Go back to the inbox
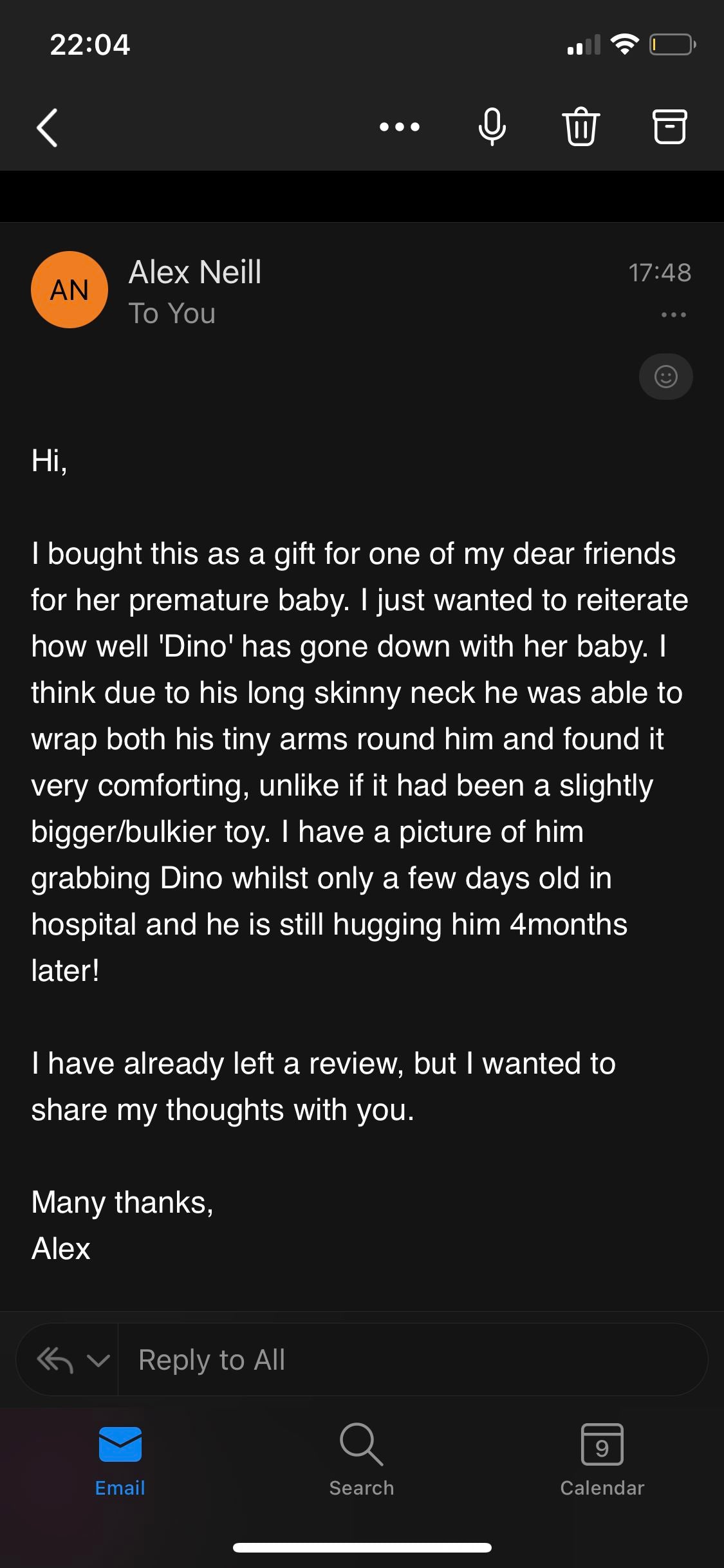The width and height of the screenshot is (724, 1568). click(x=47, y=127)
